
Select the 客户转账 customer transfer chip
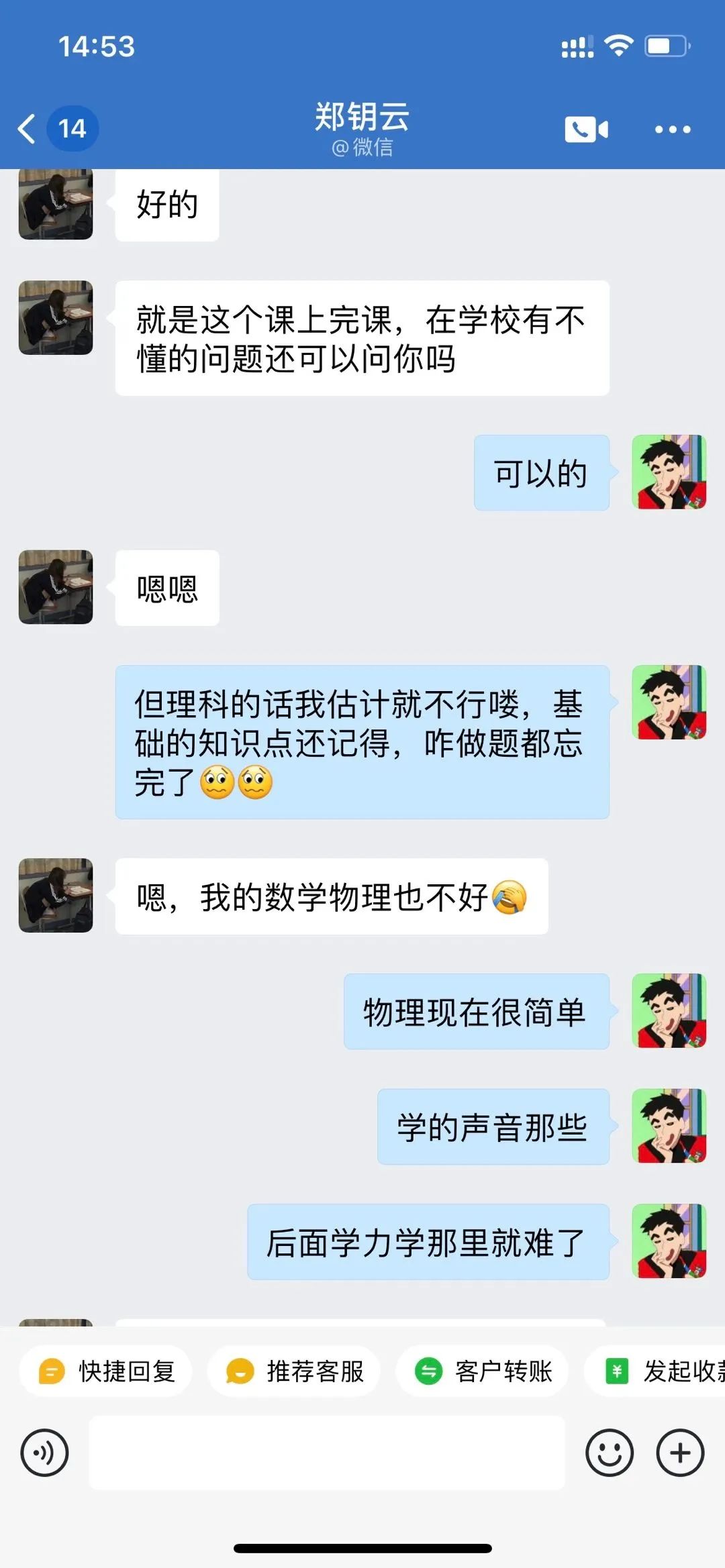pos(482,1371)
